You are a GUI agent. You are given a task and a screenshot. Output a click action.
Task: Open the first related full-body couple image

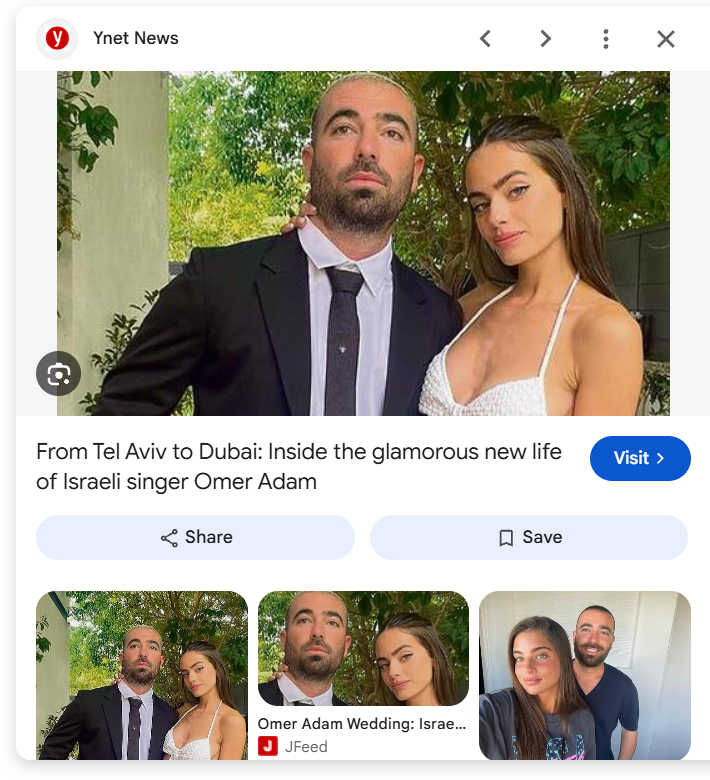[x=142, y=675]
